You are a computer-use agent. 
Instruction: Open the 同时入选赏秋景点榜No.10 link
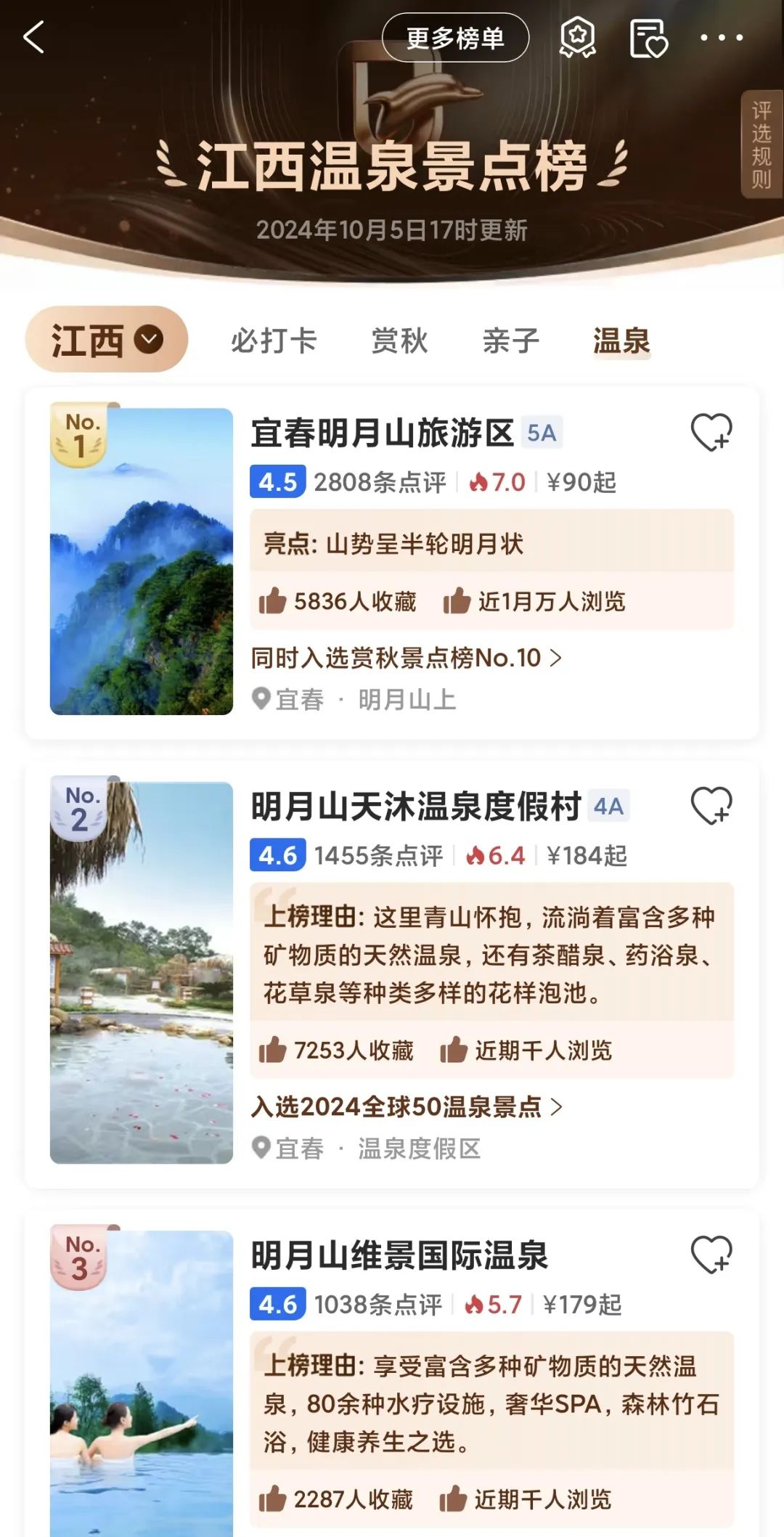tap(406, 658)
